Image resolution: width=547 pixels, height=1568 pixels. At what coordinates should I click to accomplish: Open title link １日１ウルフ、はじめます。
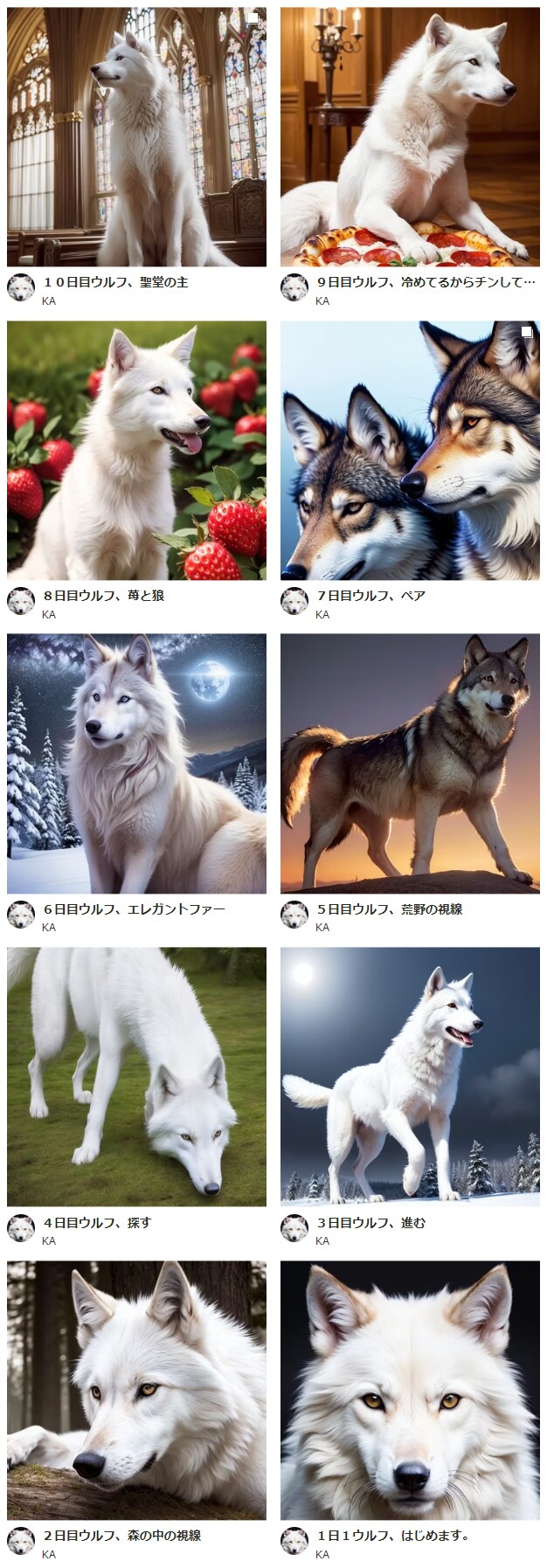click(x=392, y=1536)
